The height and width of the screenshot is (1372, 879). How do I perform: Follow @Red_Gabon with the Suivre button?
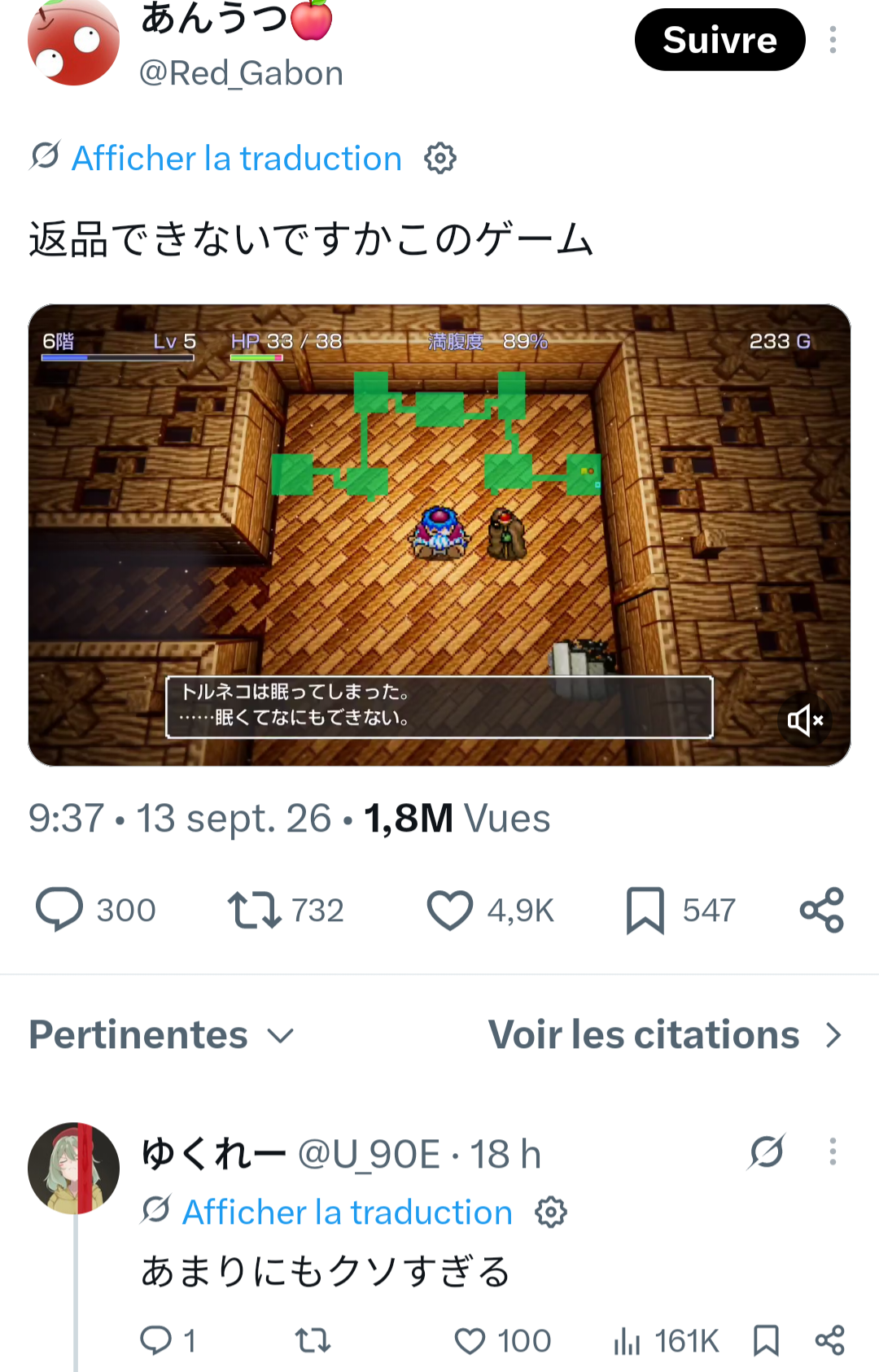coord(719,40)
